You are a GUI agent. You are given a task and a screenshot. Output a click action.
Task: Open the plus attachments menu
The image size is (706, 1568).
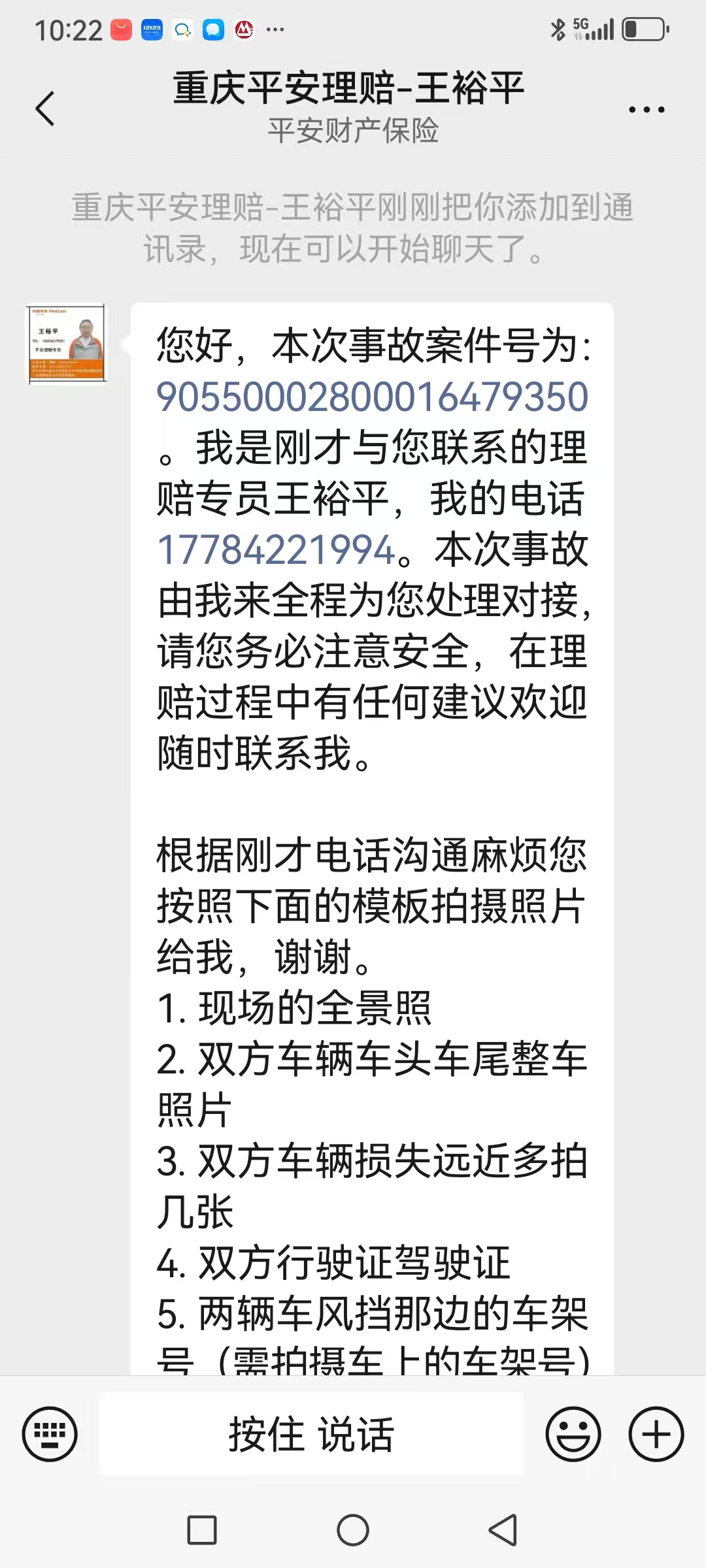pos(656,1434)
